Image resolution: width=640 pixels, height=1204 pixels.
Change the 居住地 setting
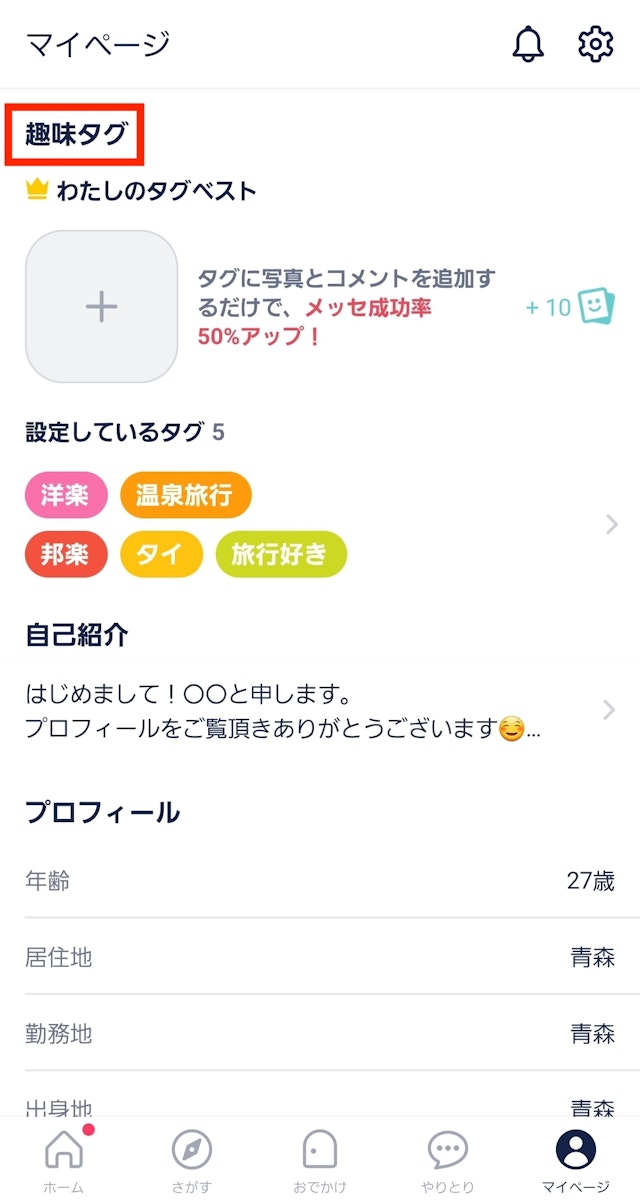(x=320, y=957)
